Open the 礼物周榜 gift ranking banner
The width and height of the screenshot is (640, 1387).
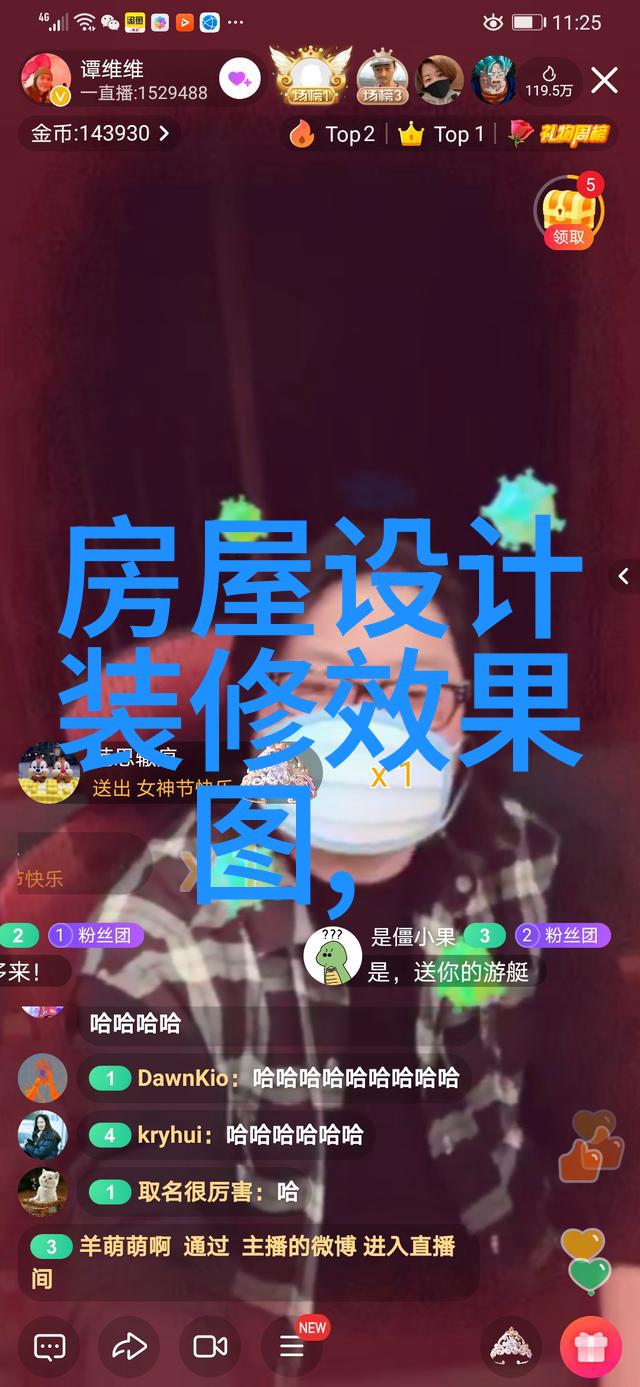[560, 133]
